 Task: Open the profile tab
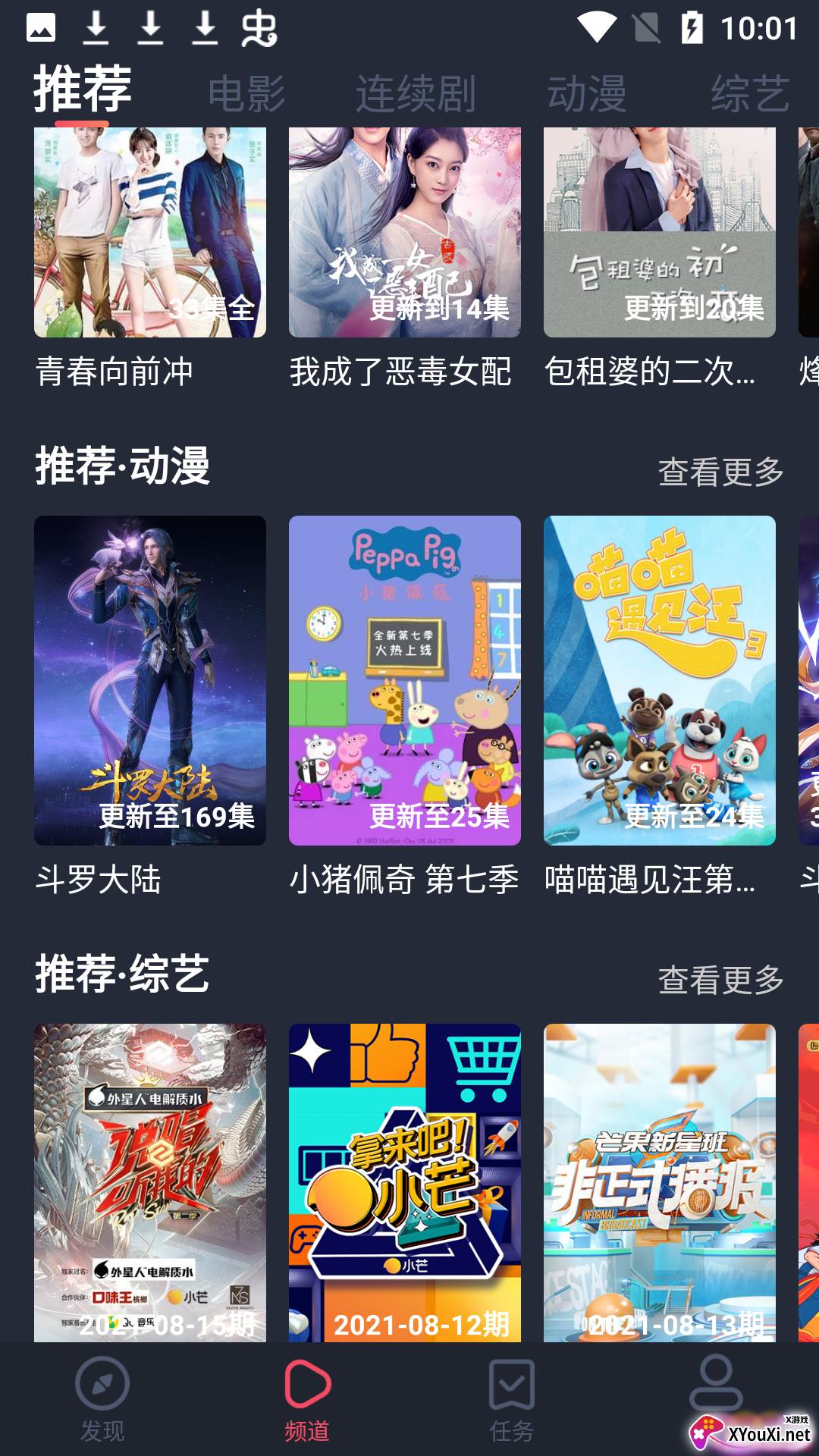[716, 1388]
